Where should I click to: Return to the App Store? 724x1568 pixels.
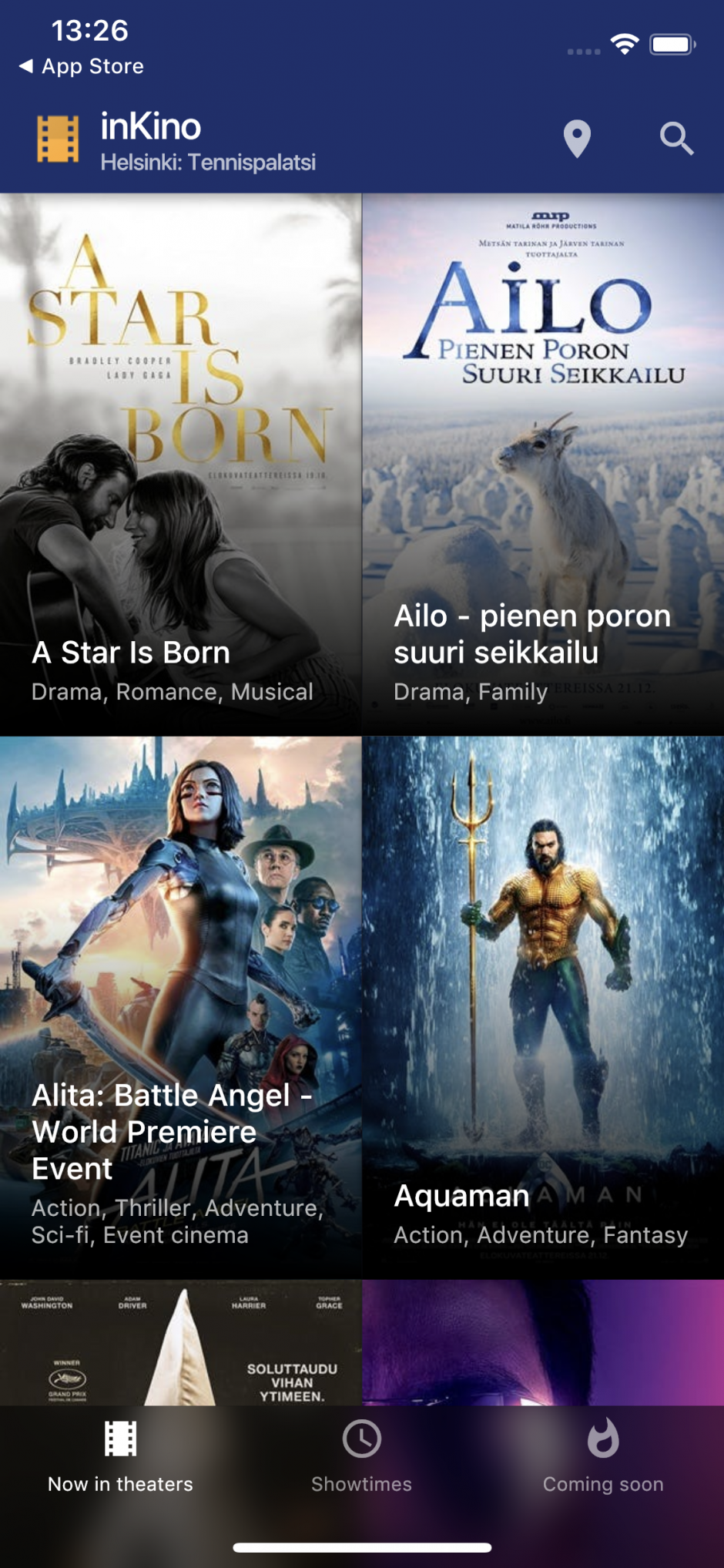pos(82,66)
